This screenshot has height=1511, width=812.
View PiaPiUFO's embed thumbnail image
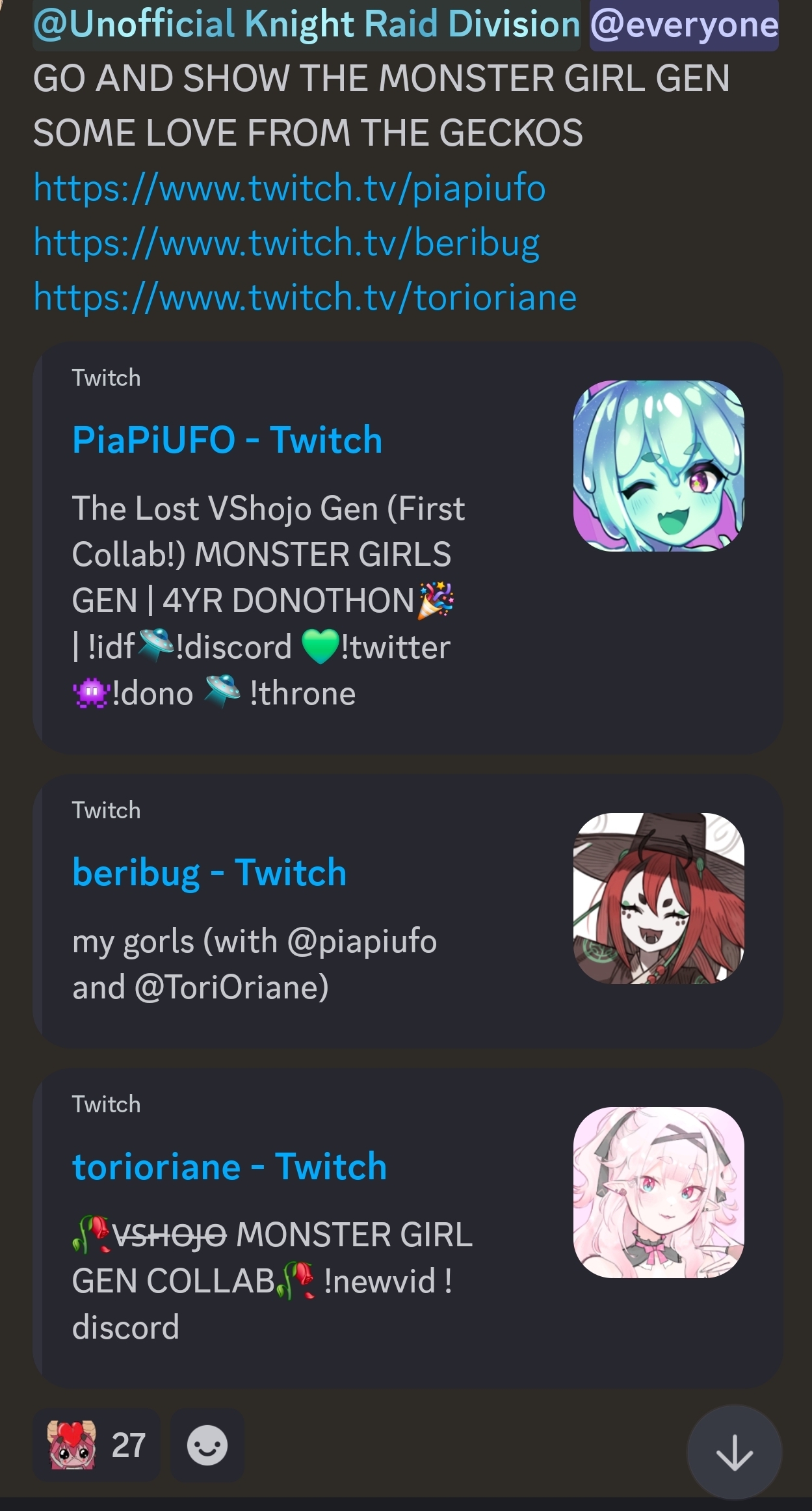659,466
